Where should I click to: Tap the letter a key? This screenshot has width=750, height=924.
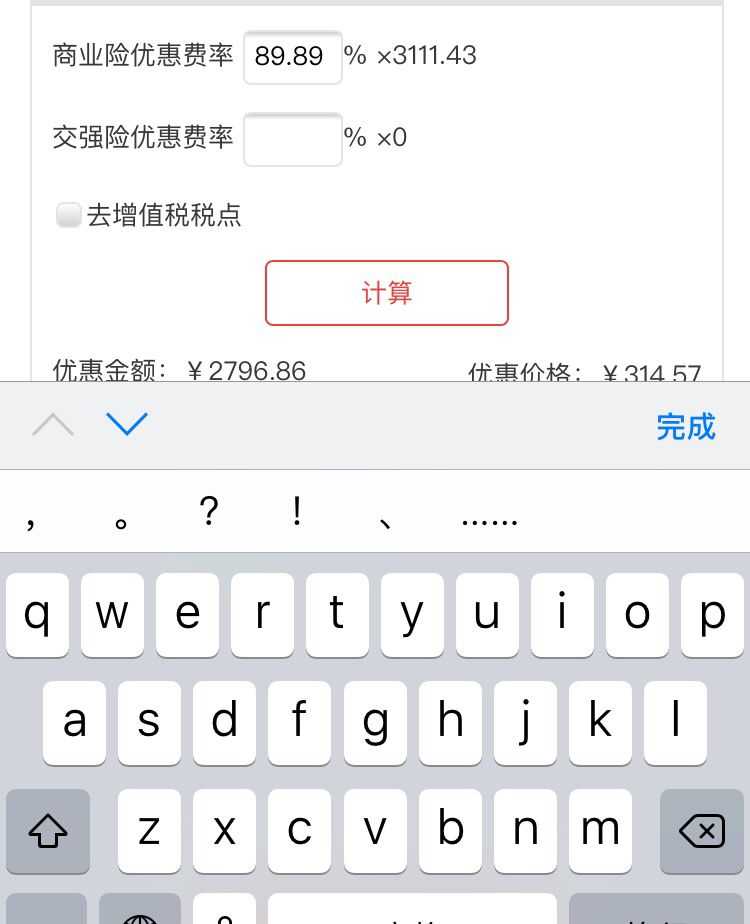point(75,723)
